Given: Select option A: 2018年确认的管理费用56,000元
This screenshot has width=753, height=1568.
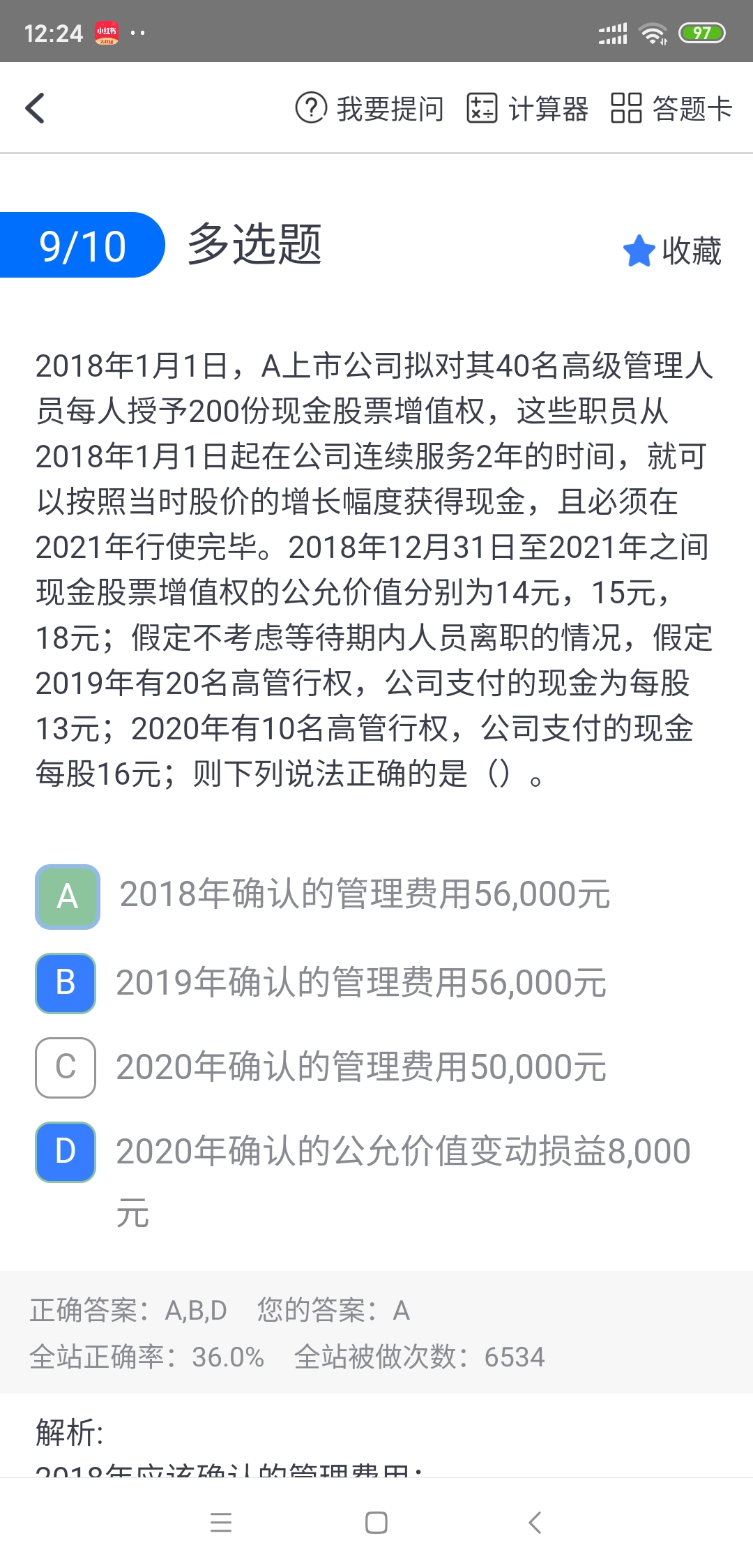Looking at the screenshot, I should tap(67, 896).
